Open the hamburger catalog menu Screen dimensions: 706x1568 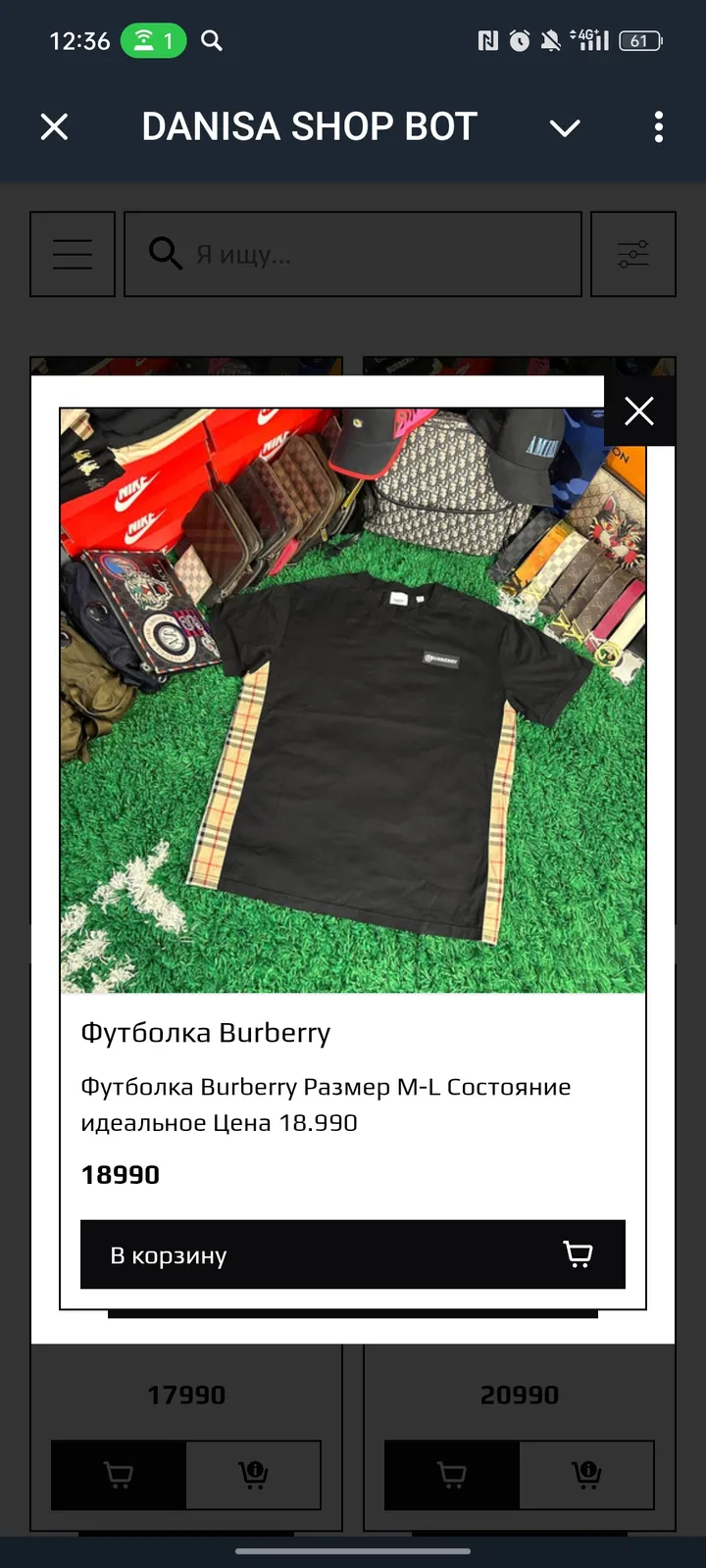click(72, 254)
